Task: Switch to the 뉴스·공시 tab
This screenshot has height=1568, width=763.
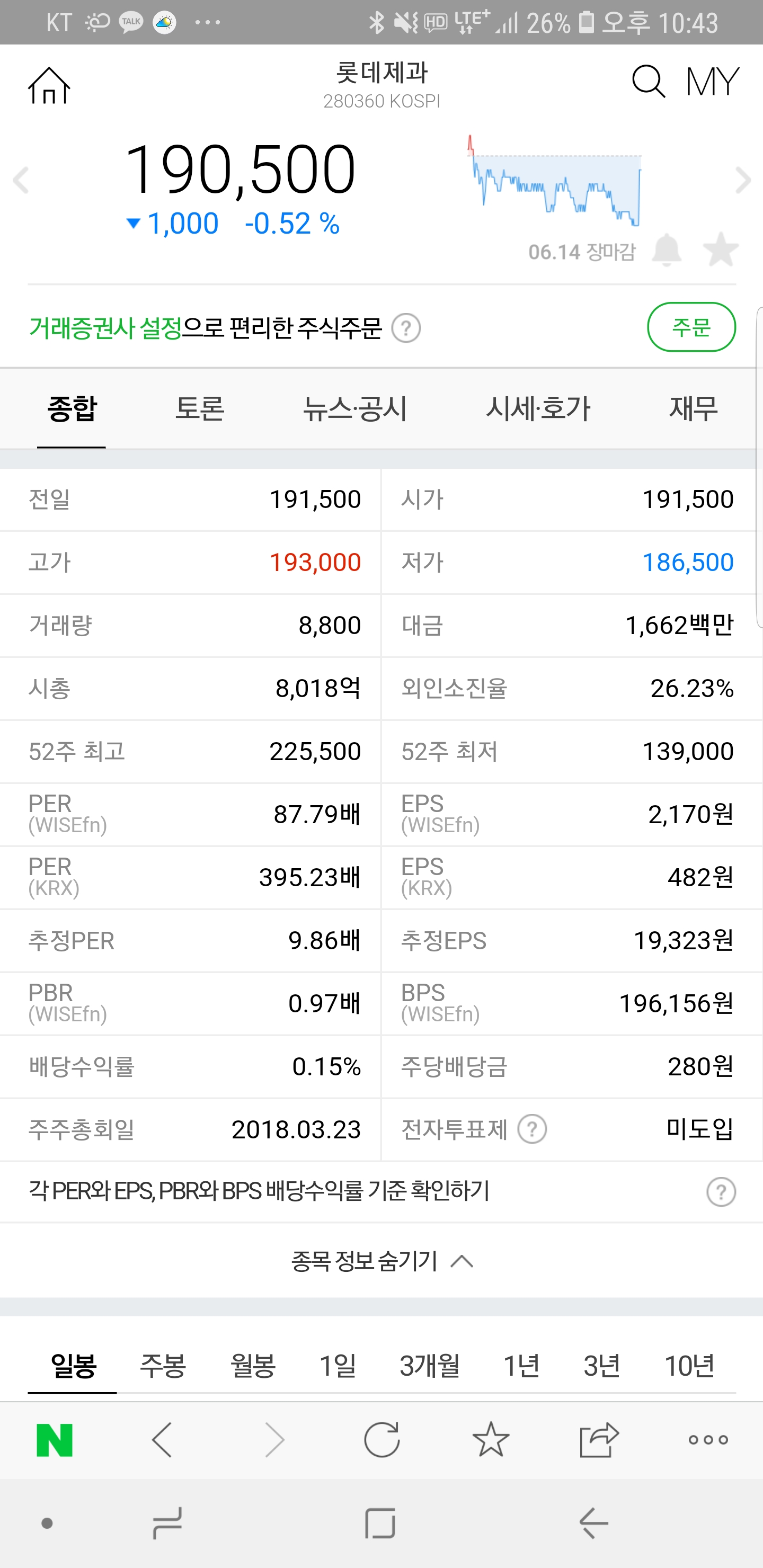Action: (355, 408)
